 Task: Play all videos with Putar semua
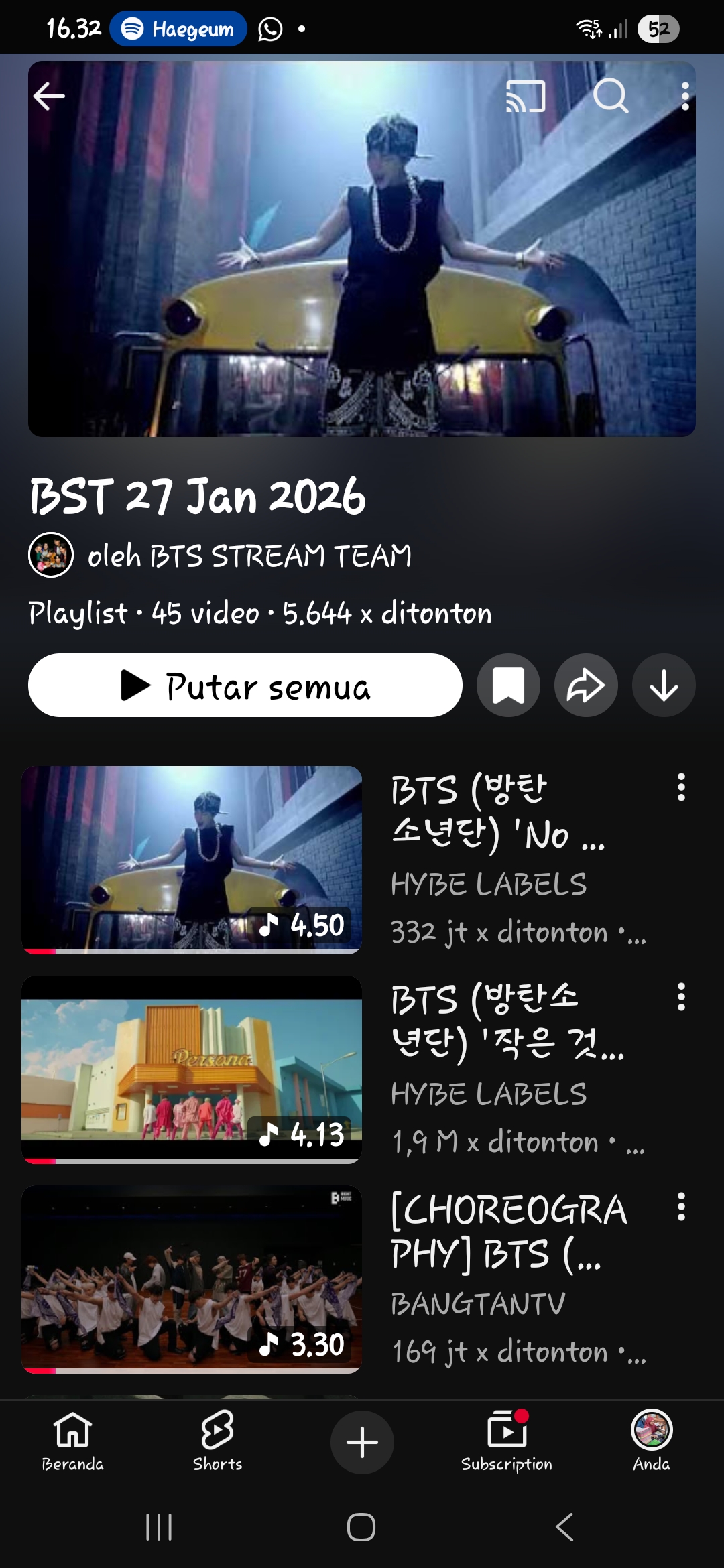click(245, 685)
